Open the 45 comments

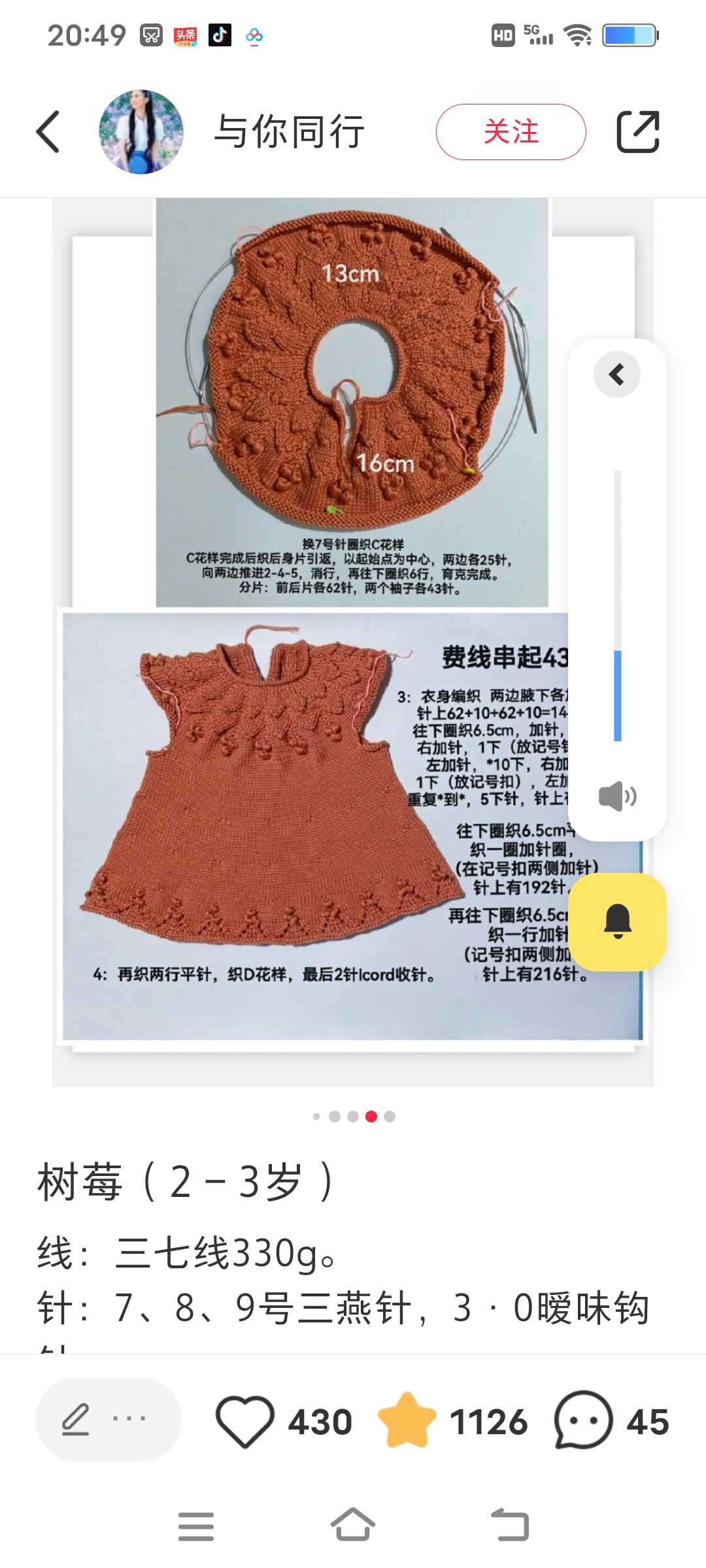pyautogui.click(x=584, y=1420)
